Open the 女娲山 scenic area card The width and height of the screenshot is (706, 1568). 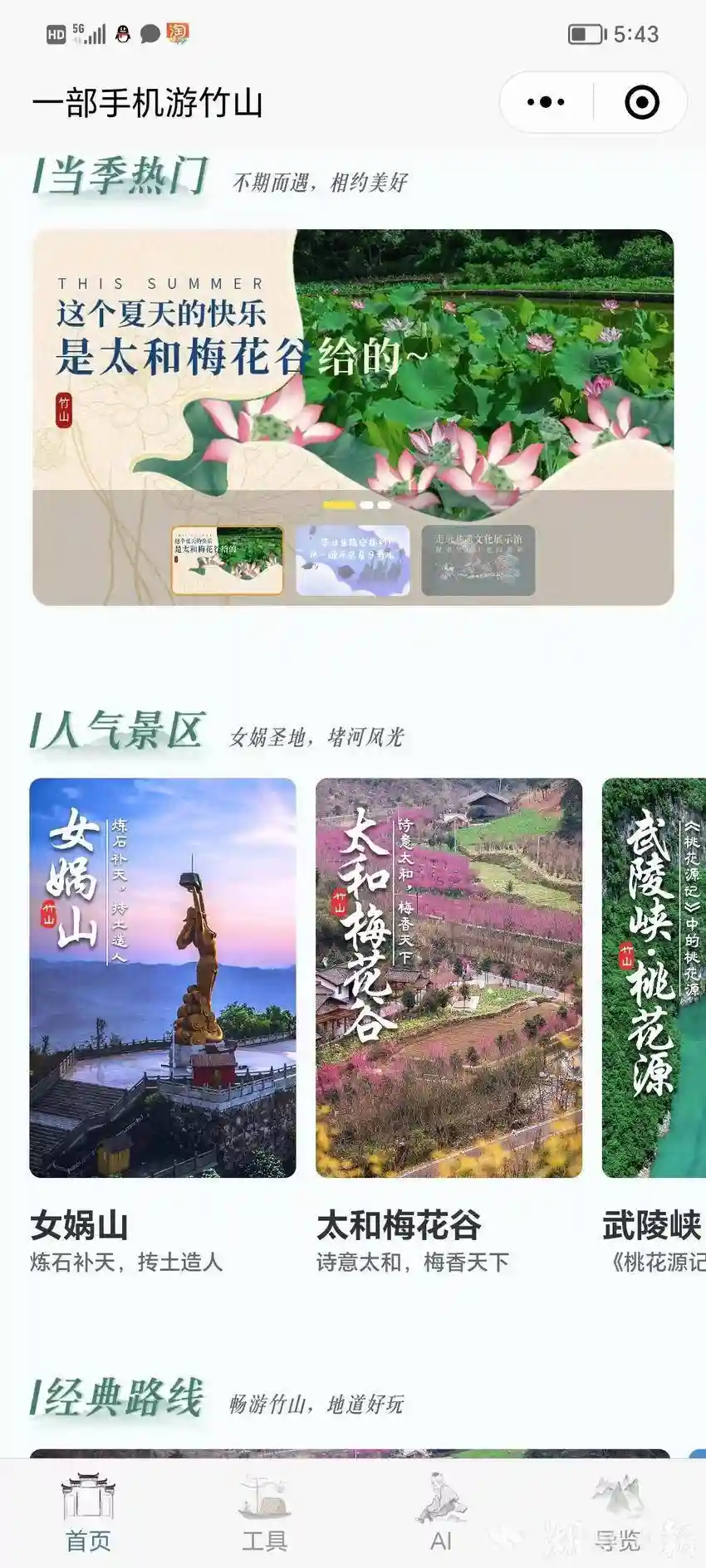[x=163, y=977]
